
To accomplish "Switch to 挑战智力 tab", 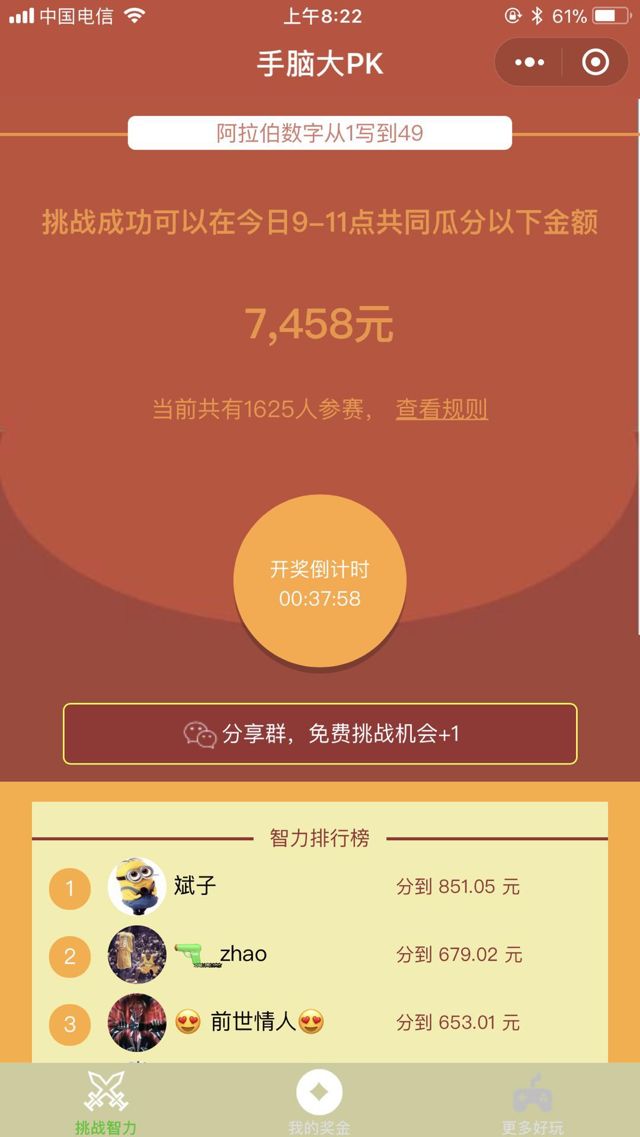I will pos(105,1101).
